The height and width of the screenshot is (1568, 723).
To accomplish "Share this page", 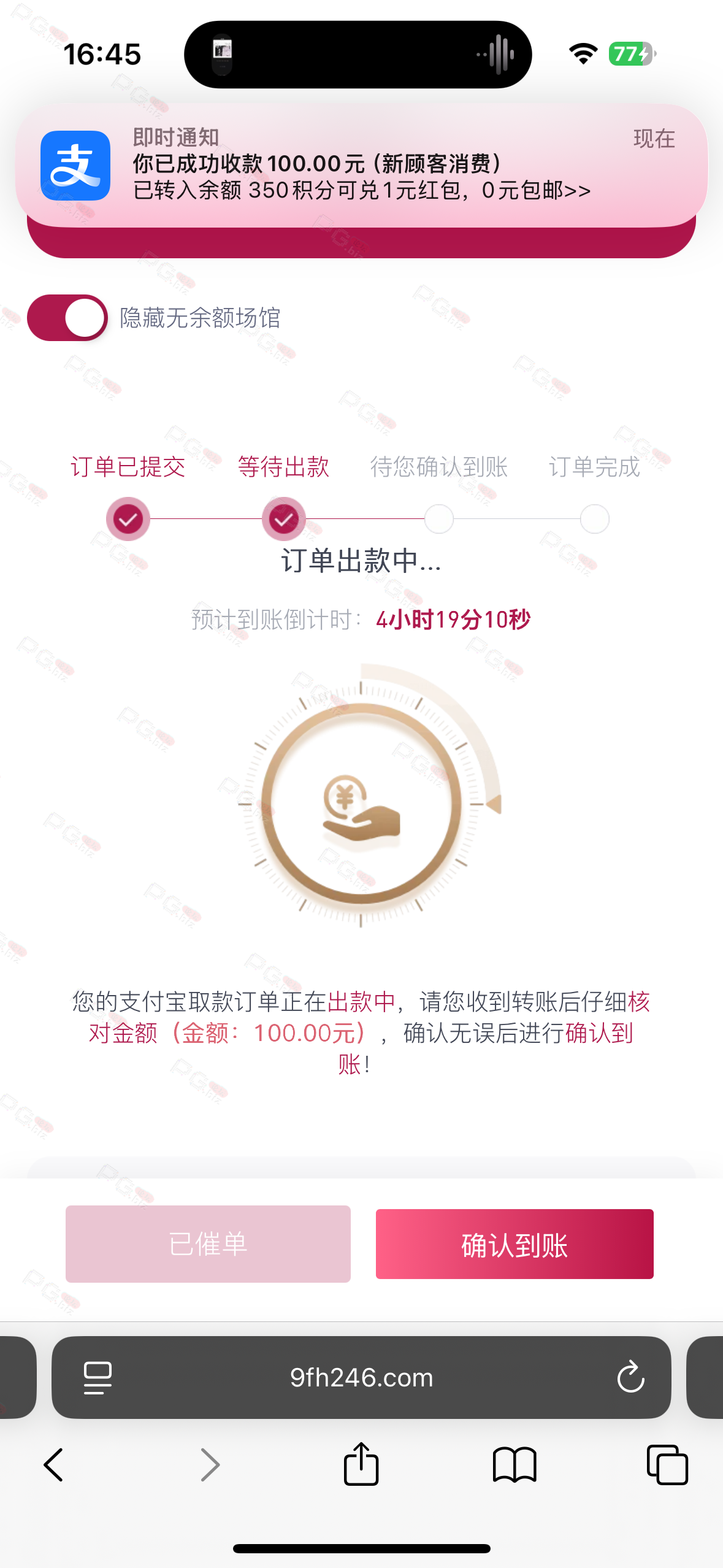I will click(x=361, y=1464).
